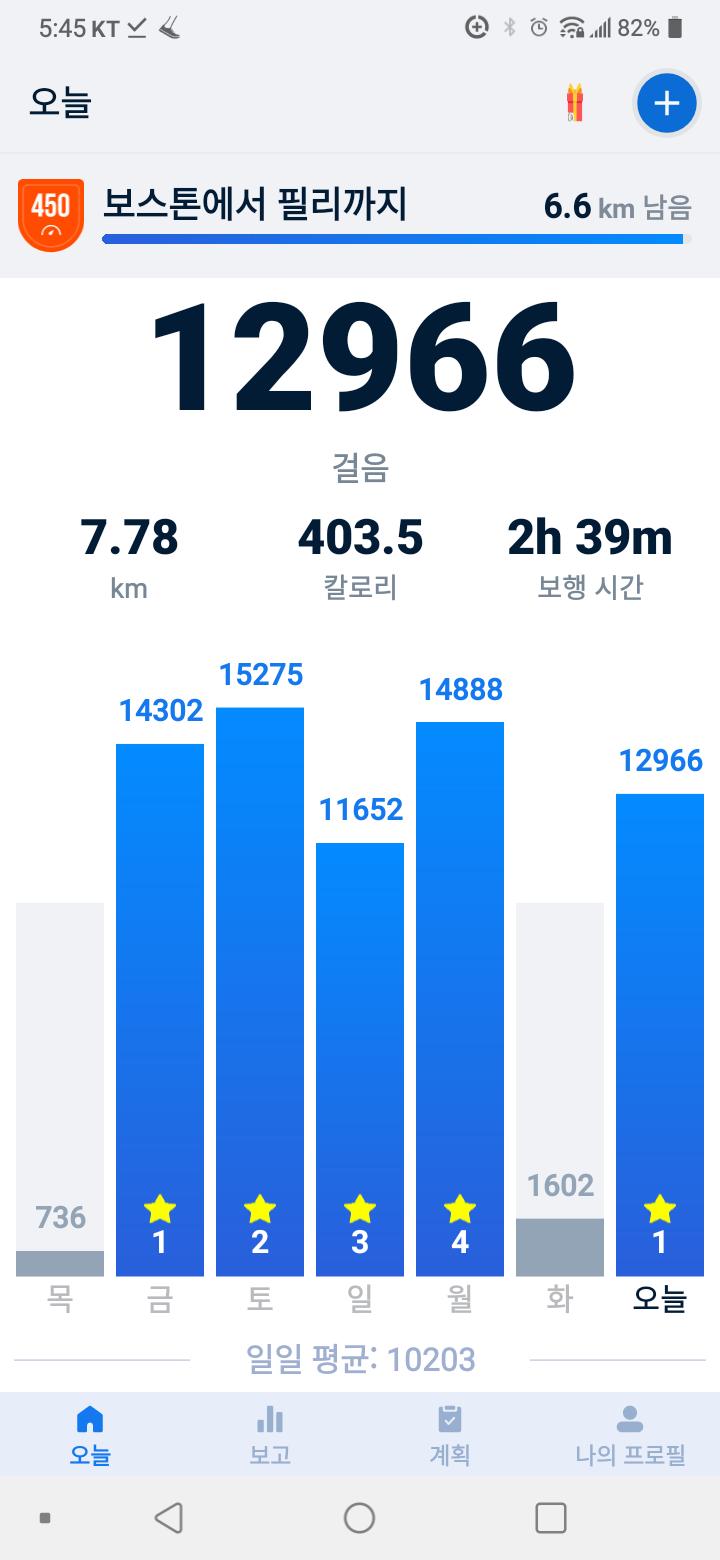The height and width of the screenshot is (1560, 720).
Task: Open the 보스톤에서 필리까지 challenge banner
Action: pos(360,215)
